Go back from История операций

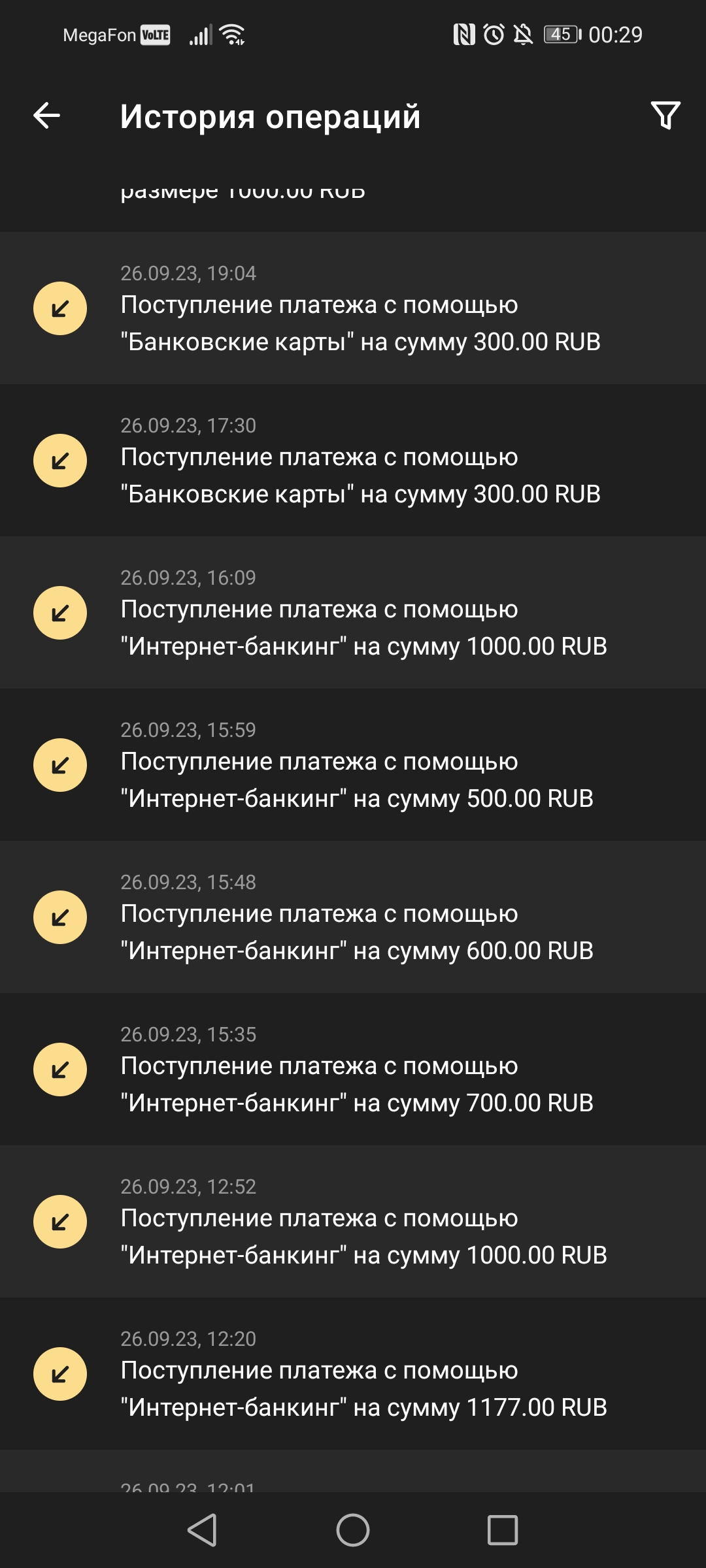point(47,116)
